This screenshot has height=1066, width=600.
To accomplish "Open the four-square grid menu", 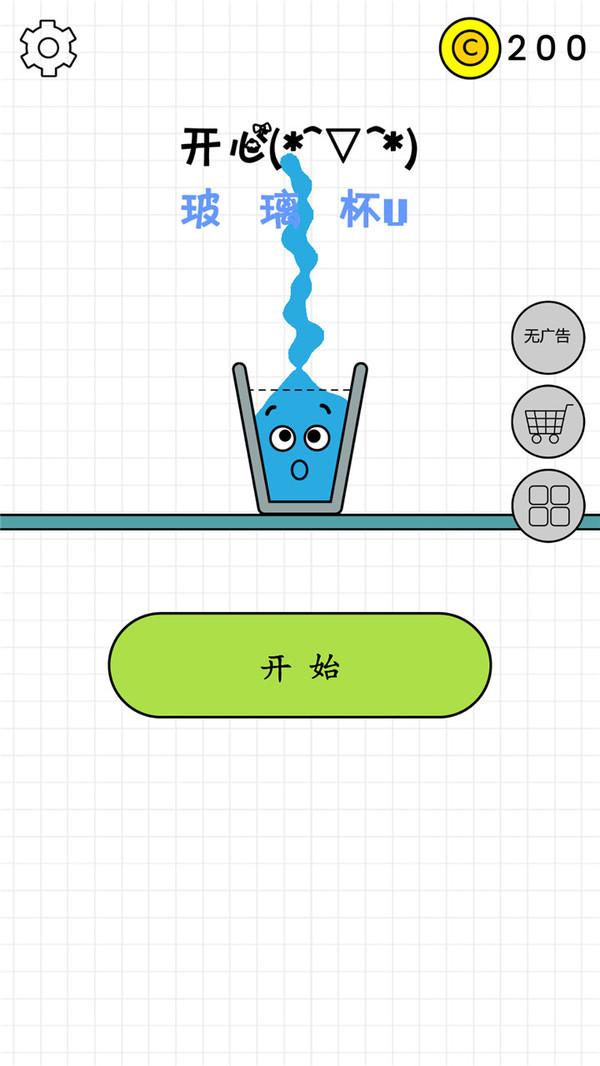I will 548,505.
